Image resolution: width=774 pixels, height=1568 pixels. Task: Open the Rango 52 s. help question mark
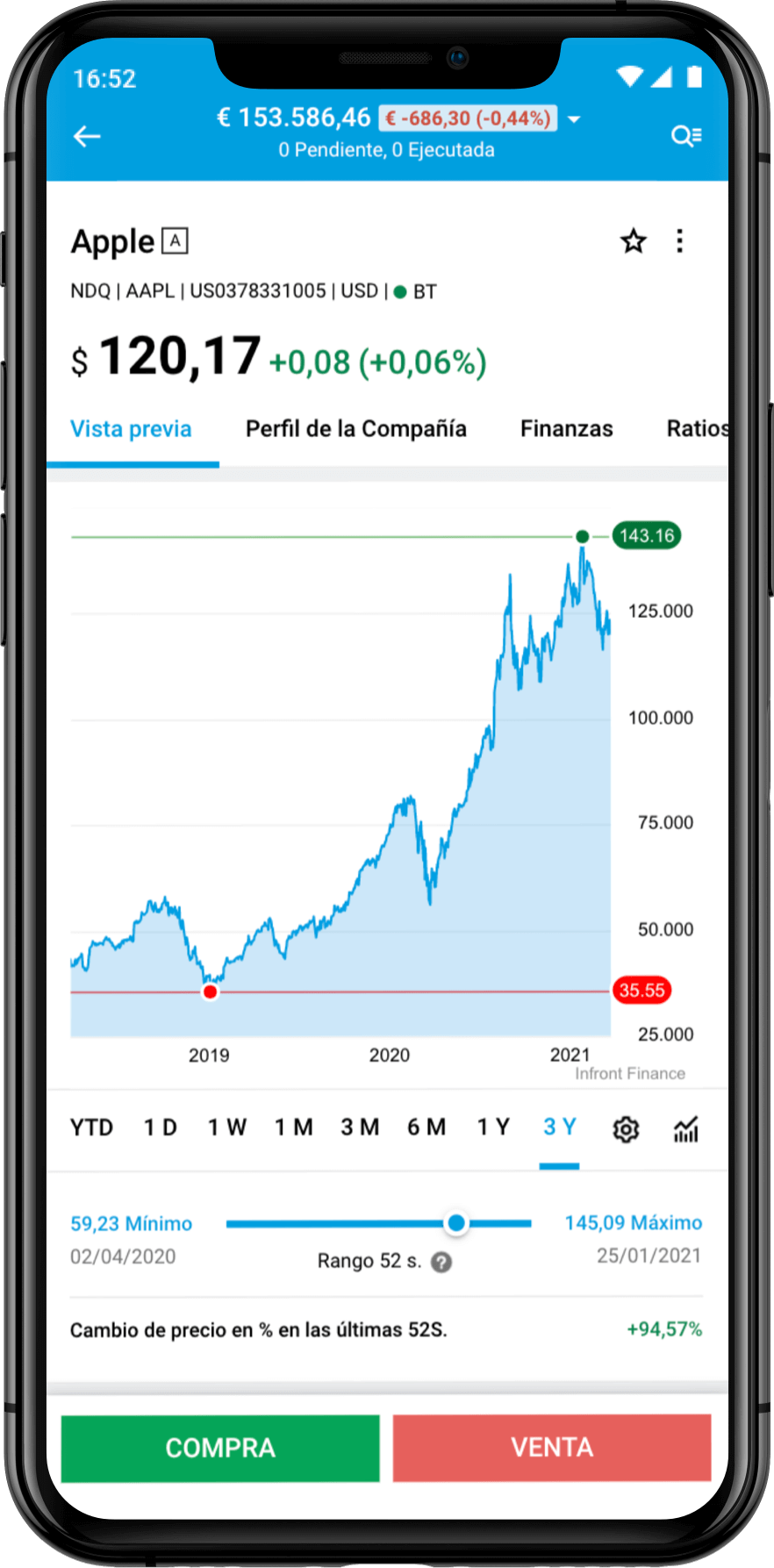click(x=442, y=1262)
